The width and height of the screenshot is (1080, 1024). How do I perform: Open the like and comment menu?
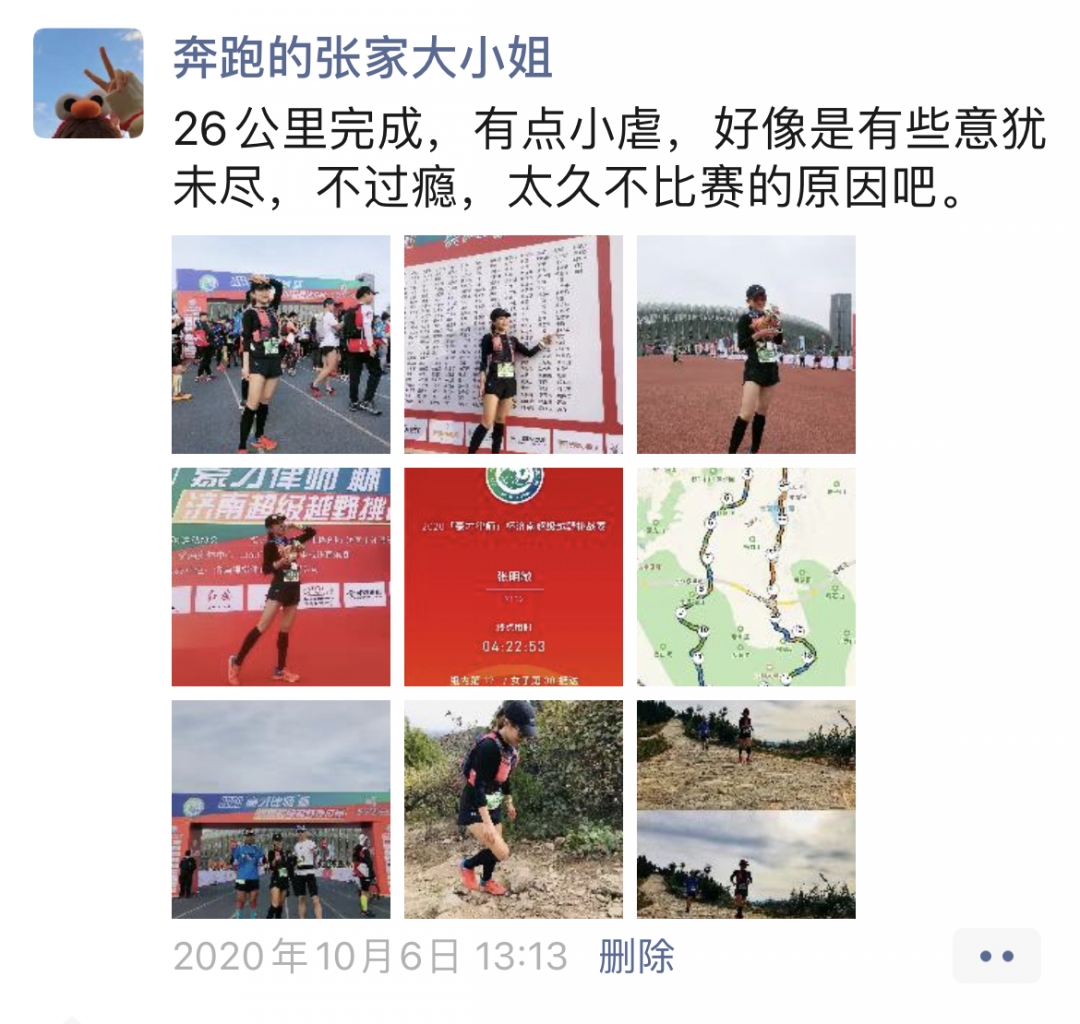(996, 956)
